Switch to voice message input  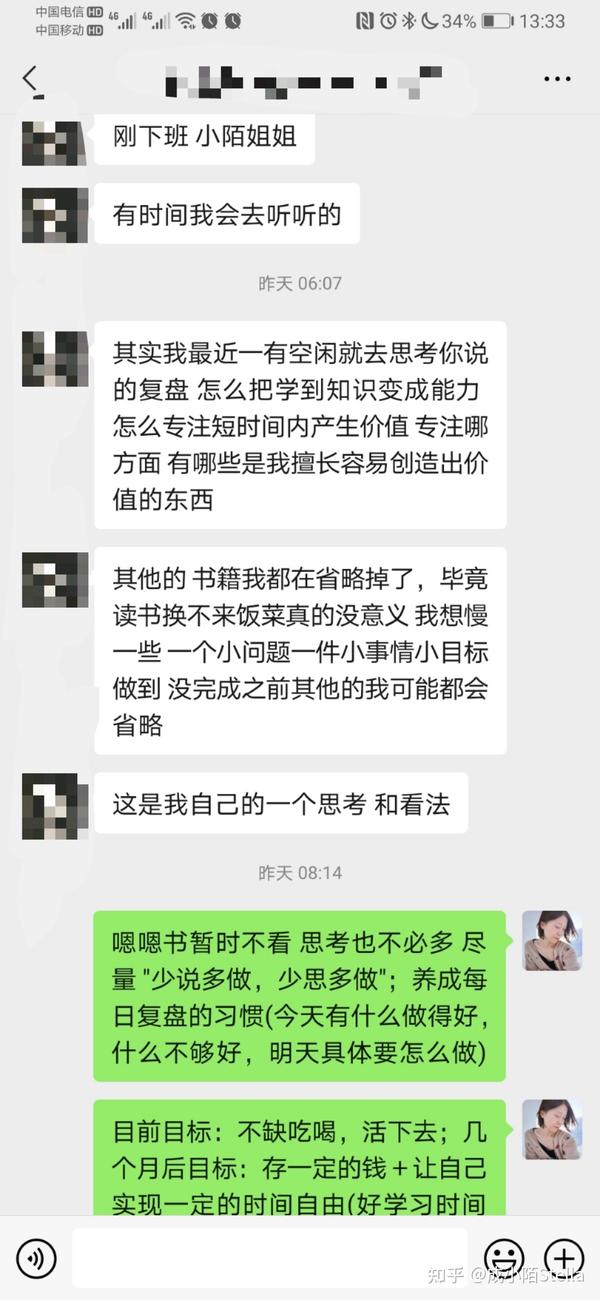pyautogui.click(x=36, y=1257)
